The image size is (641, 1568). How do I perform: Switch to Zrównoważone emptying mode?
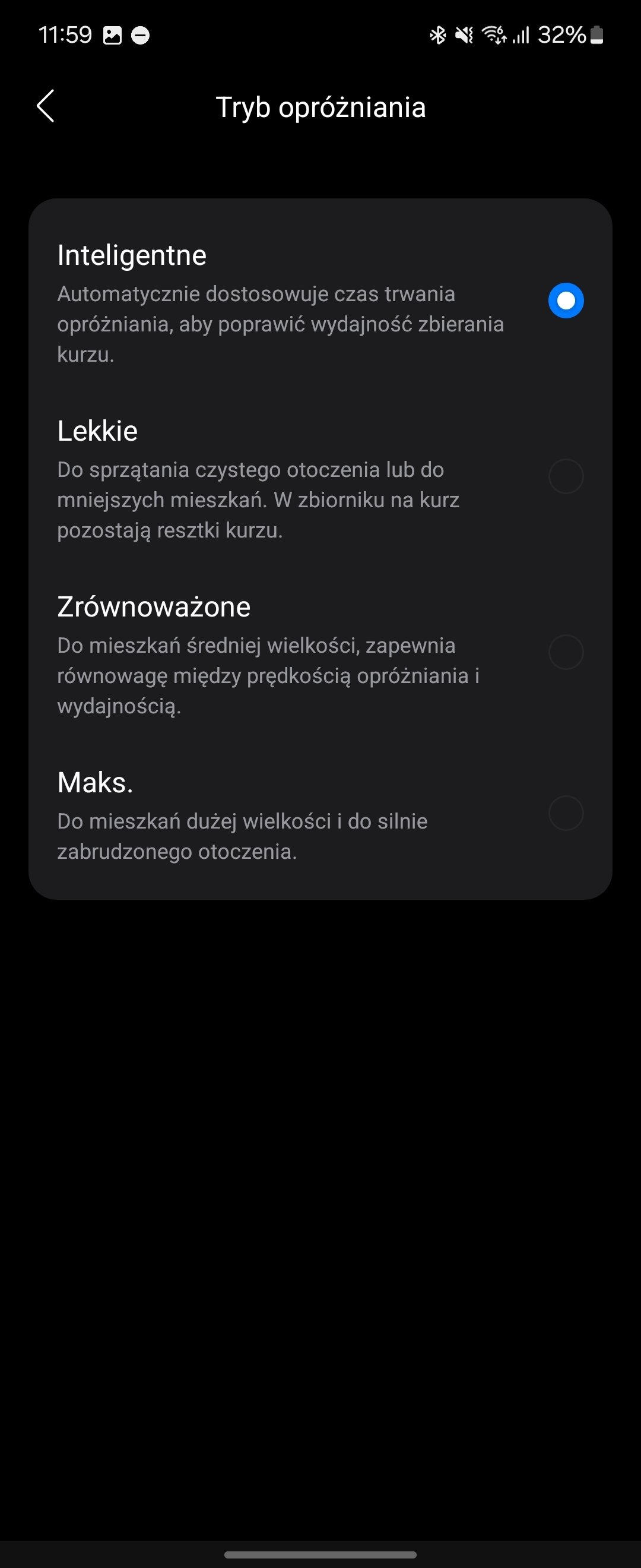(566, 653)
